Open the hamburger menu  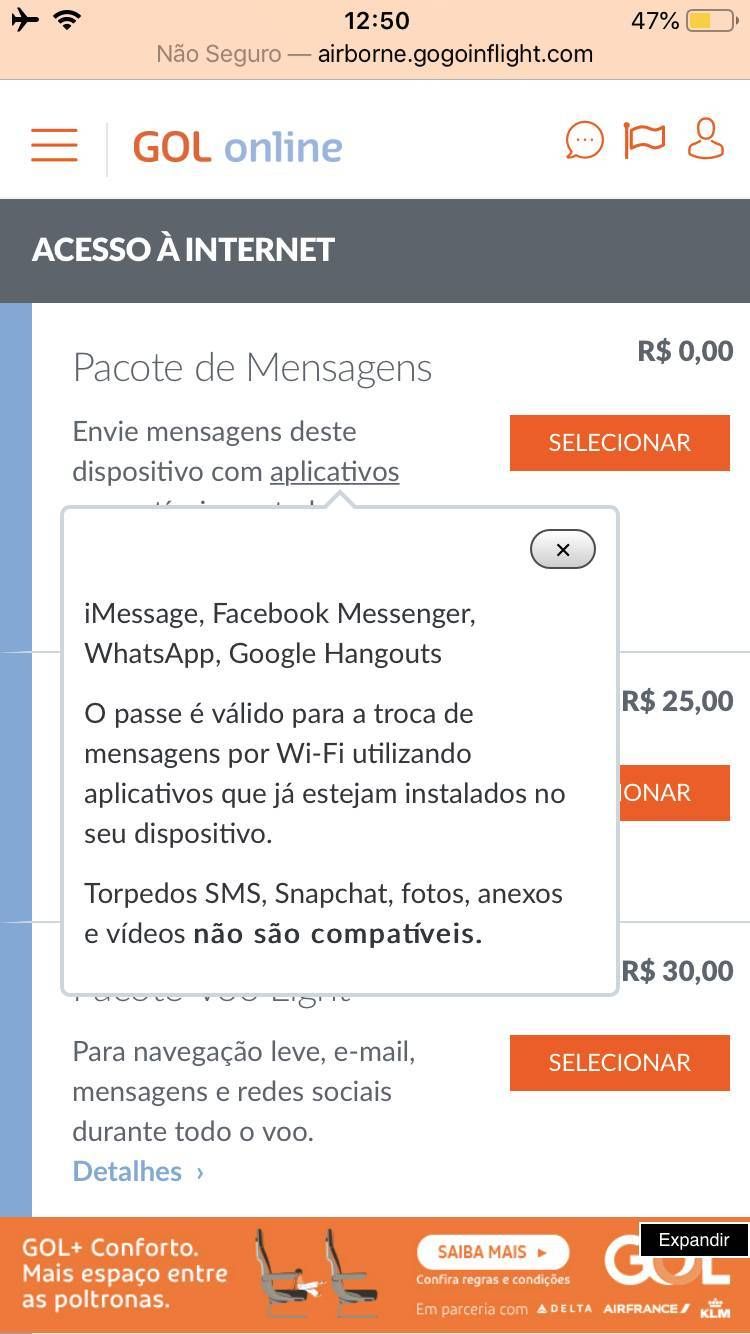[x=54, y=145]
